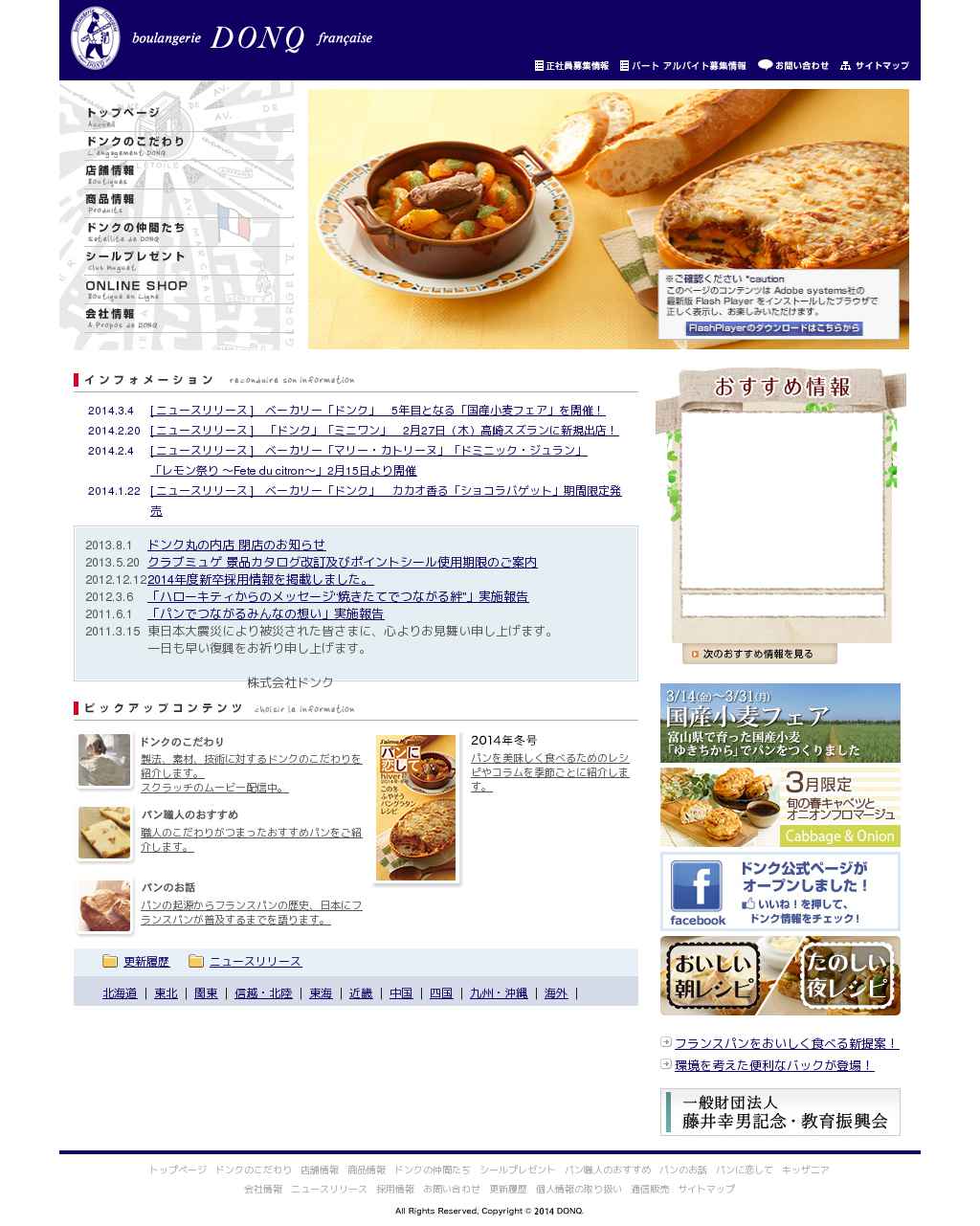This screenshot has height=1226, width=980.
Task: Open 商品情報 in the side menu
Action: pyautogui.click(x=110, y=202)
